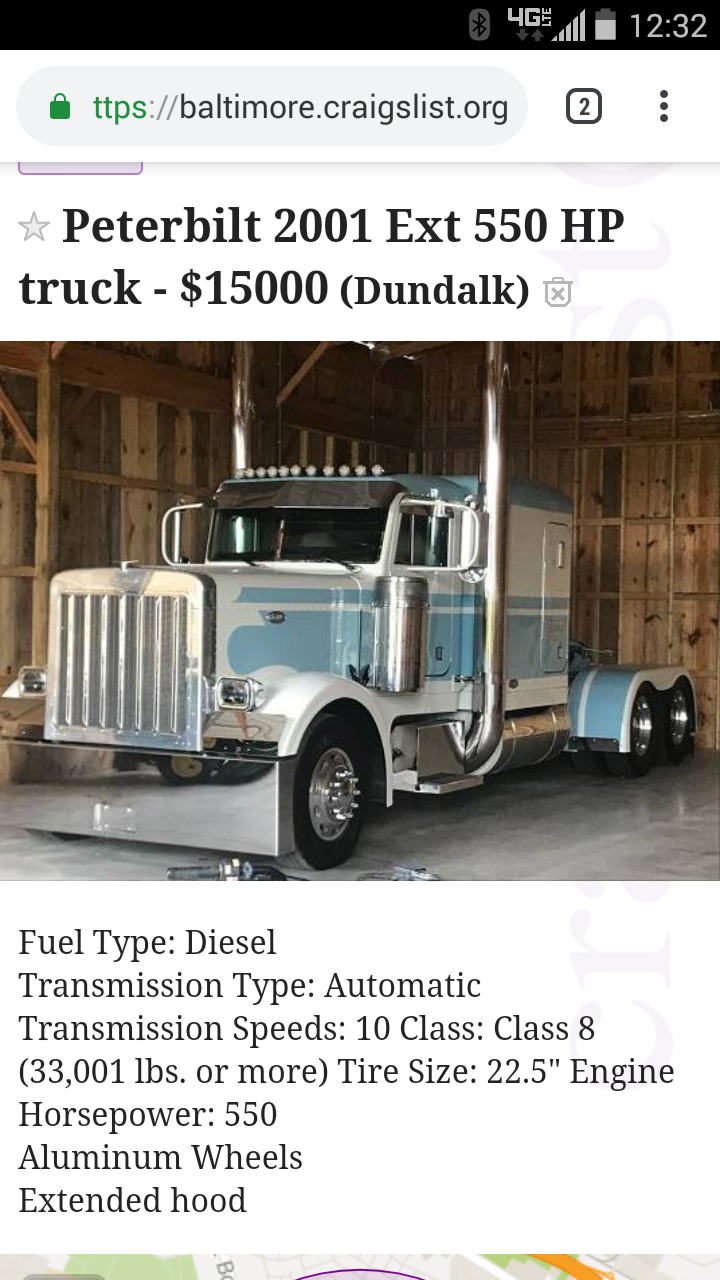Open the Peterbilt truck photo
Viewport: 720px width, 1280px height.
(360, 610)
